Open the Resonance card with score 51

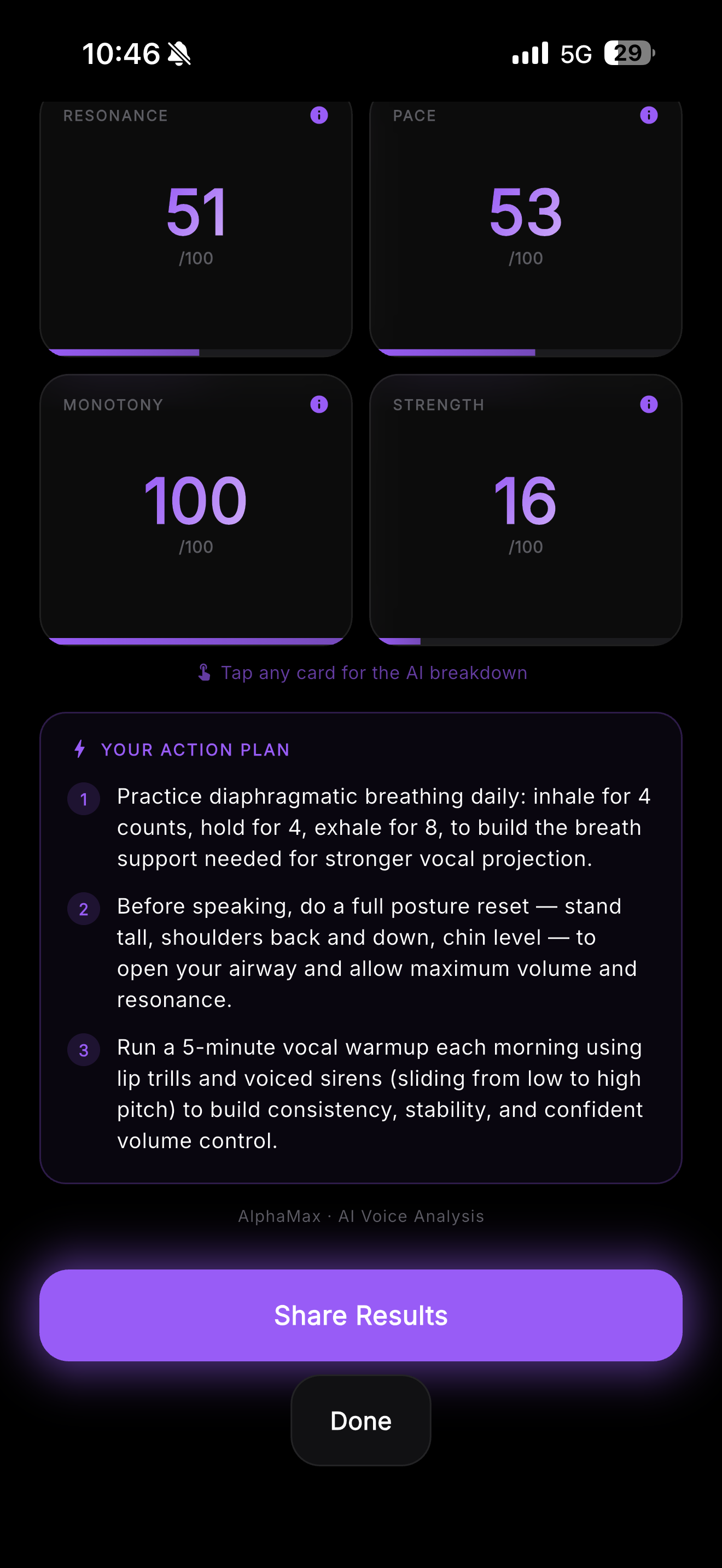[196, 229]
